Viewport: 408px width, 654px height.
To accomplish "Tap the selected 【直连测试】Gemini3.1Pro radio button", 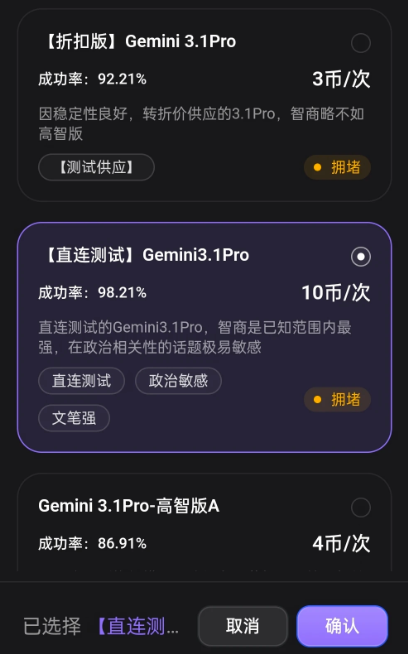I will pos(360,256).
